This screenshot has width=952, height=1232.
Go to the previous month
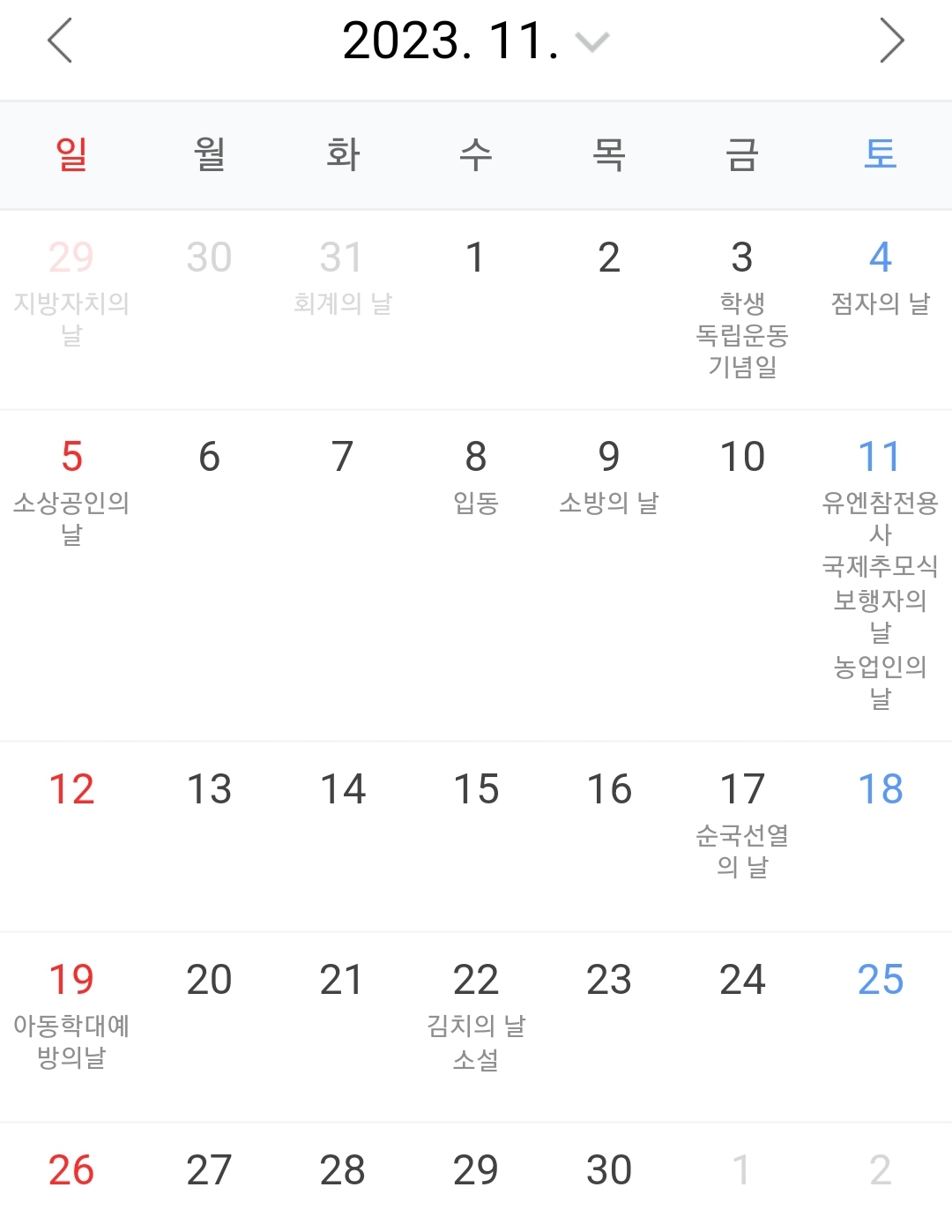pyautogui.click(x=59, y=41)
